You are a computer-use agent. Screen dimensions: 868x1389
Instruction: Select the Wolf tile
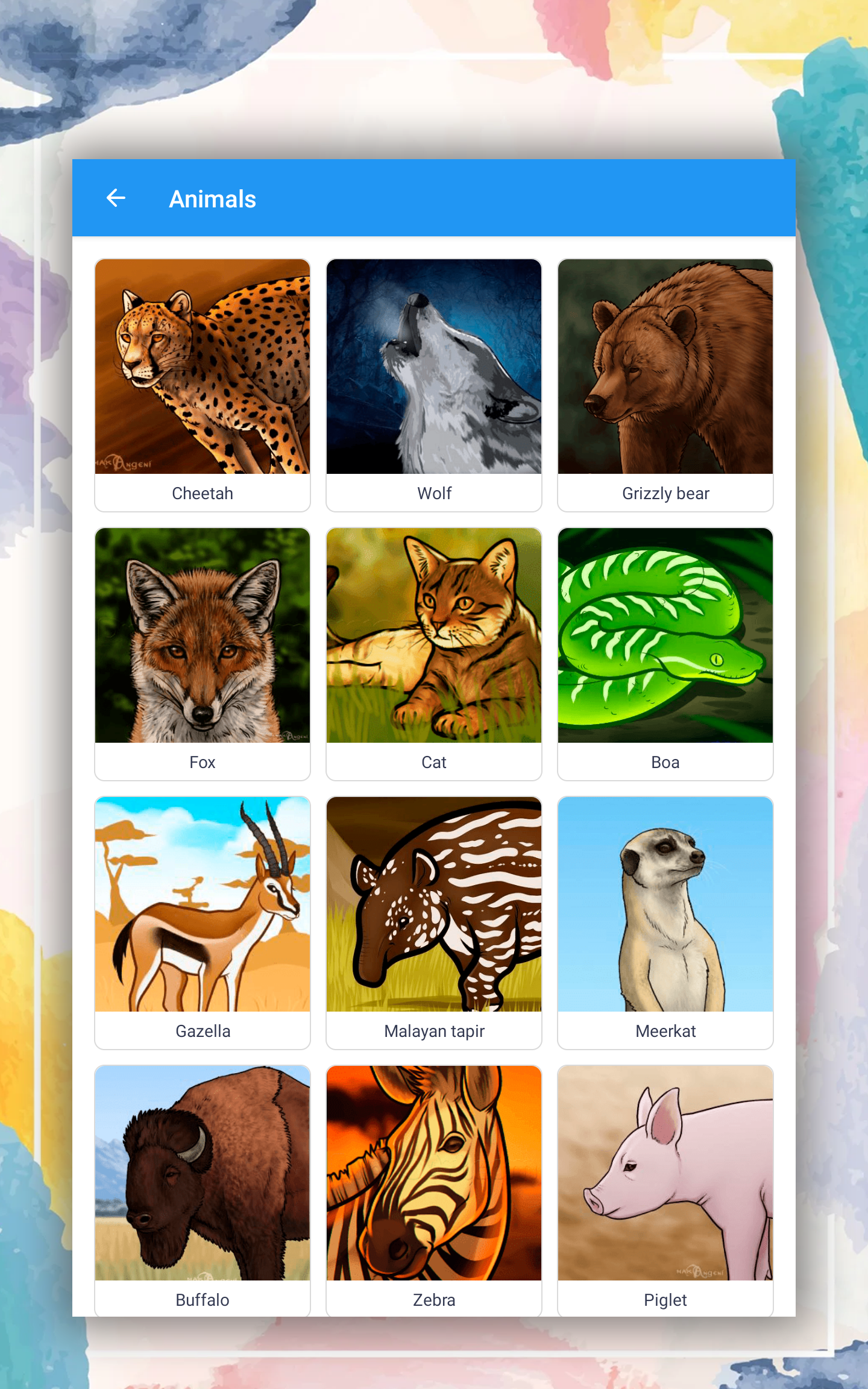click(x=434, y=385)
